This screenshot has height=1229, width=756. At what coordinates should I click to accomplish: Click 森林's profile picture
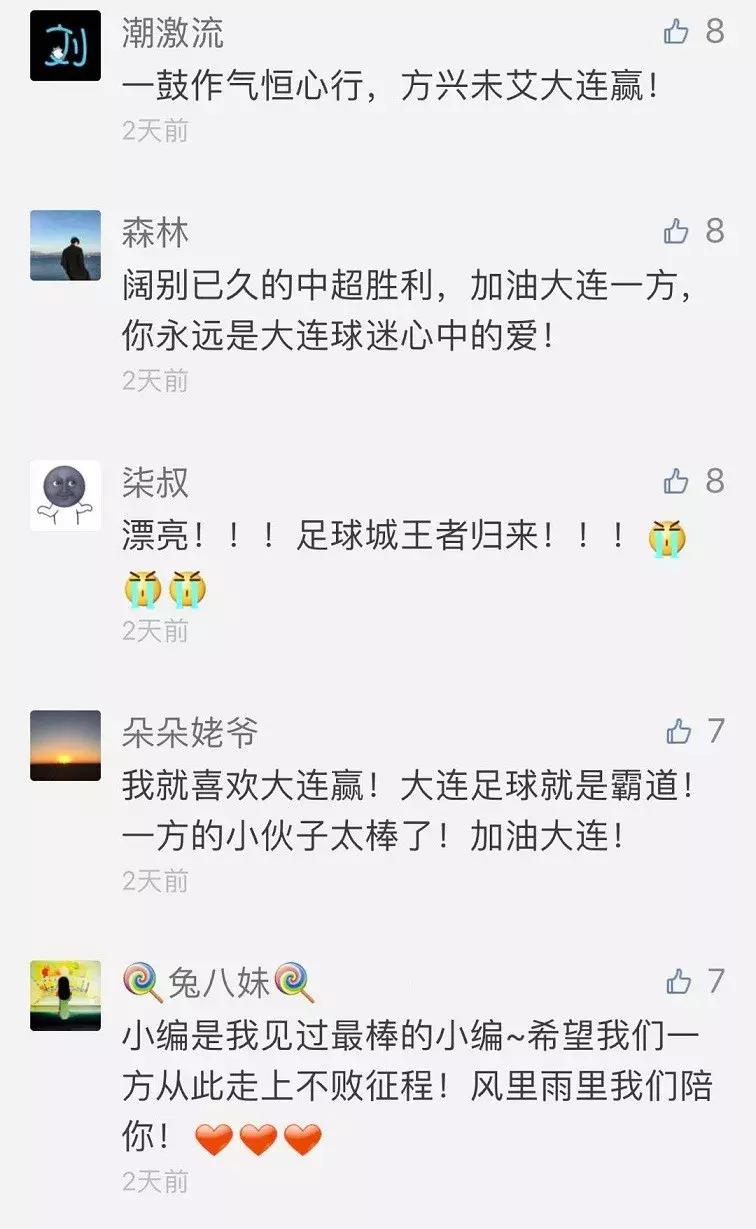click(x=64, y=243)
